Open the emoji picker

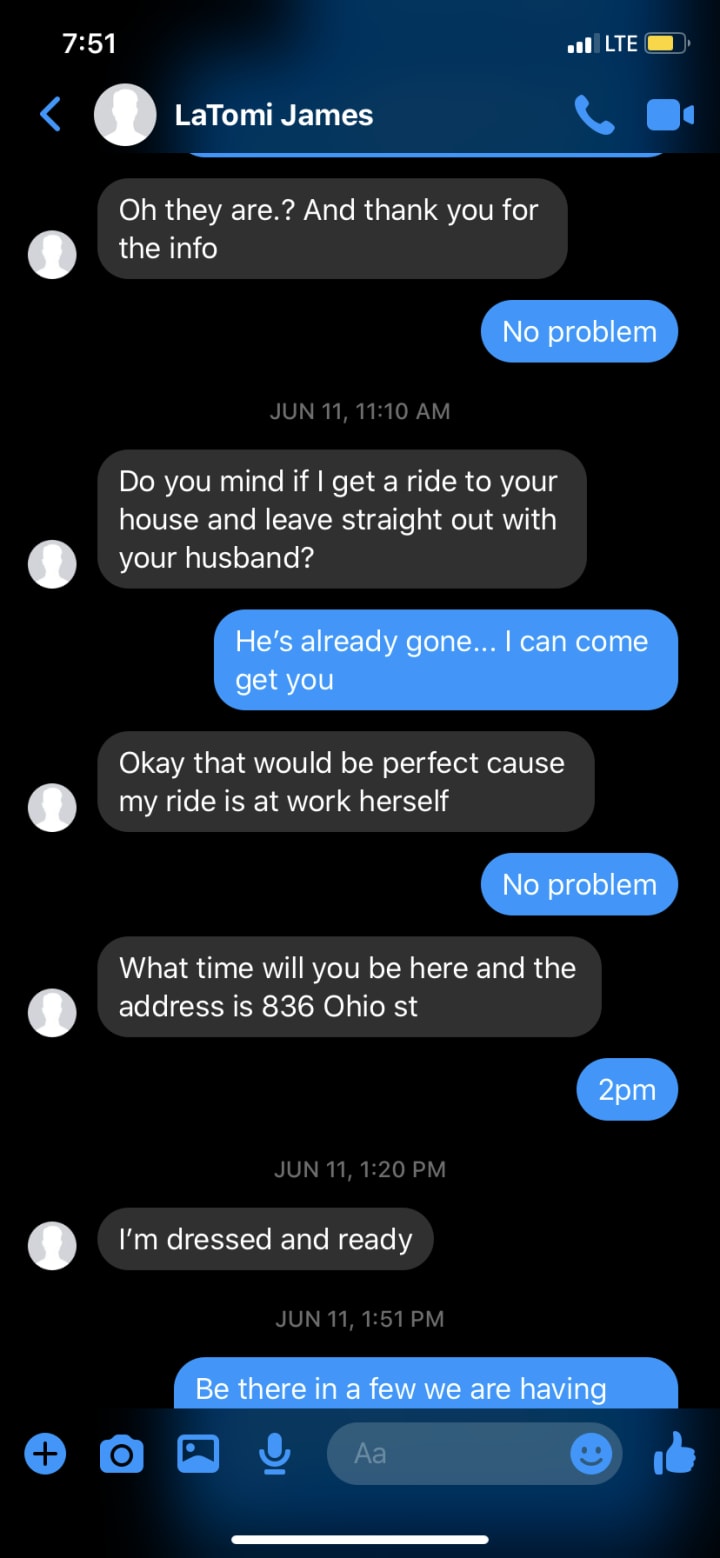tap(591, 1453)
